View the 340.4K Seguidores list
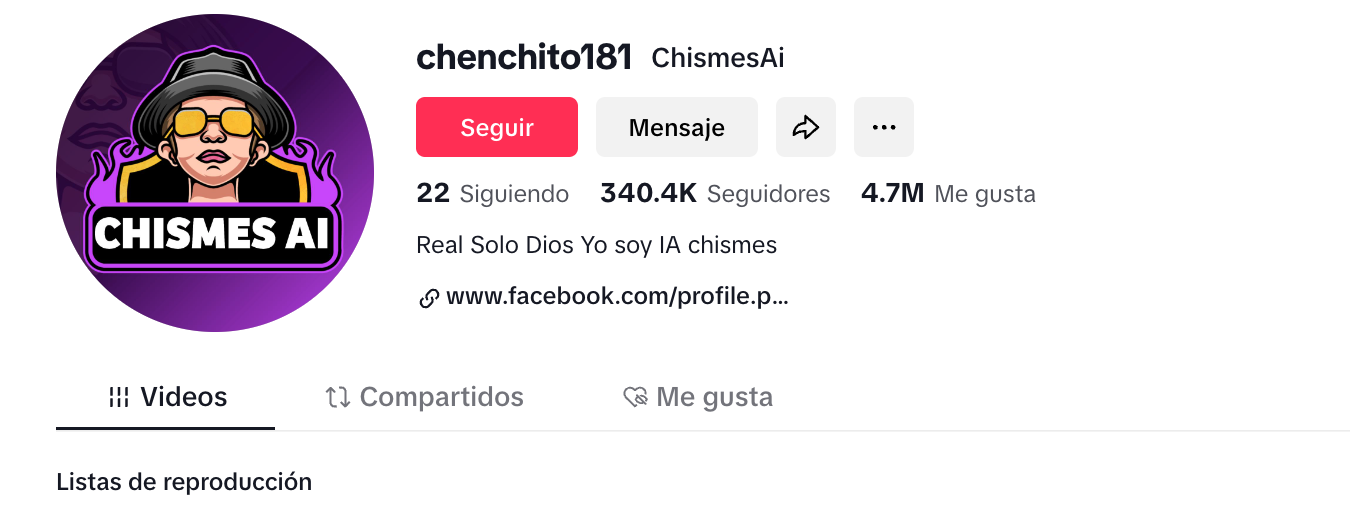 click(x=714, y=194)
